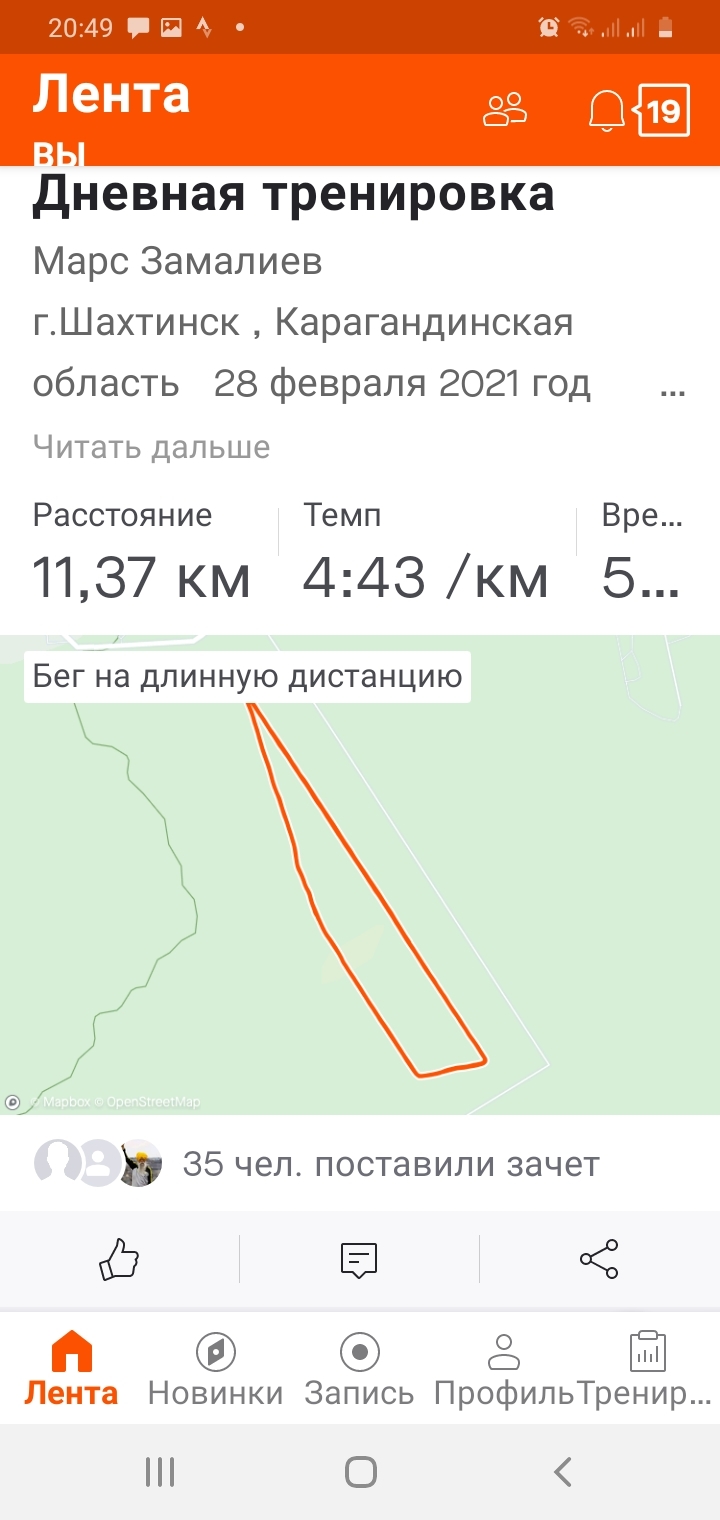Give kudos with the thumbs up

coord(119,1259)
